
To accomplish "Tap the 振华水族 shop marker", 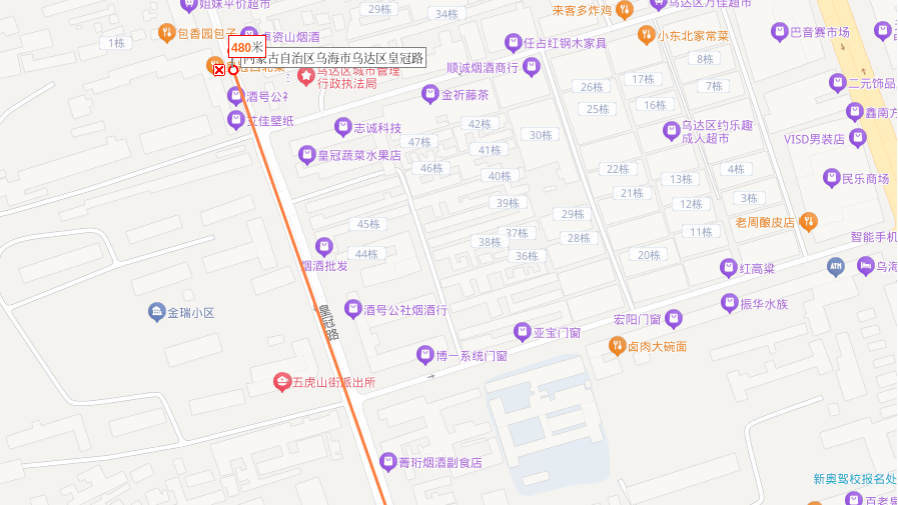I will [x=728, y=303].
